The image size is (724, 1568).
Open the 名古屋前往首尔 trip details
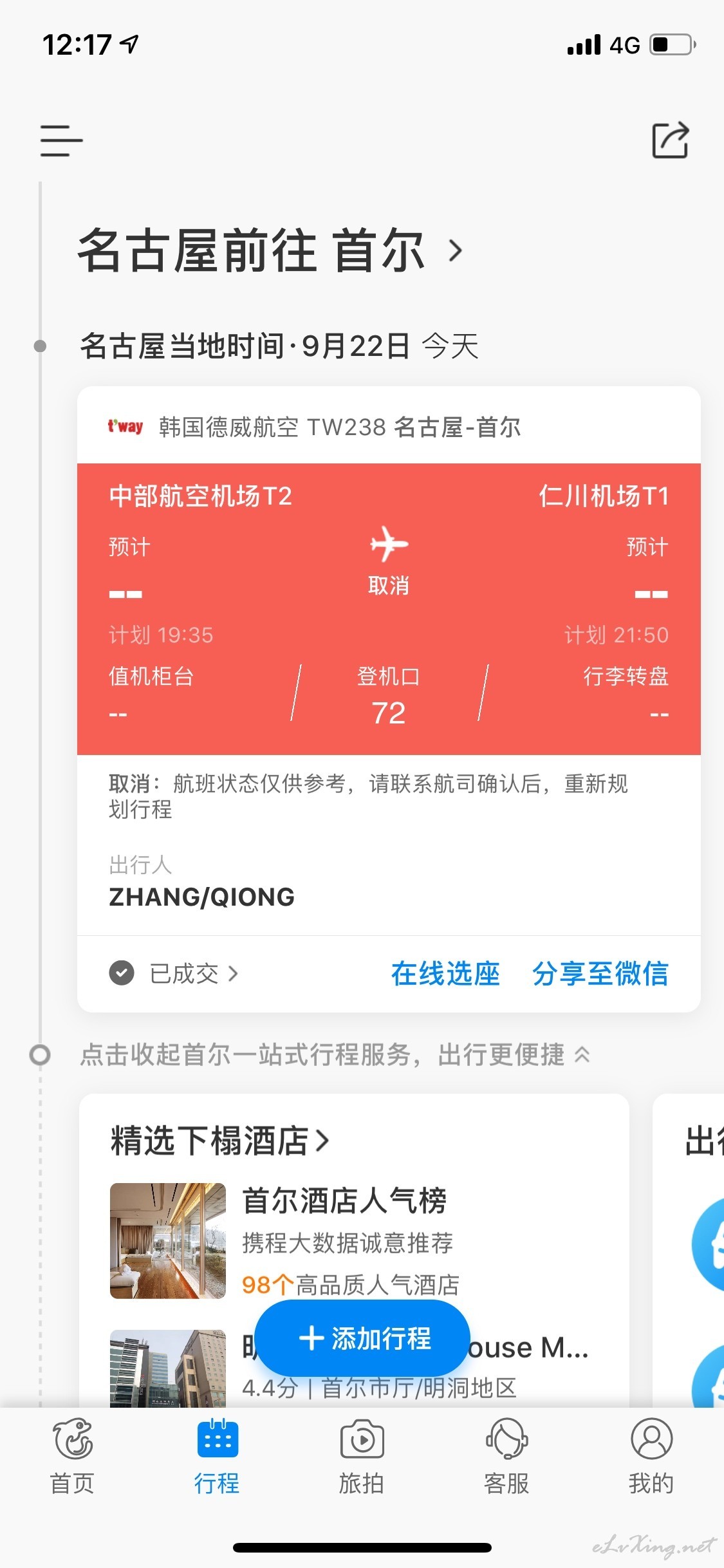click(270, 250)
